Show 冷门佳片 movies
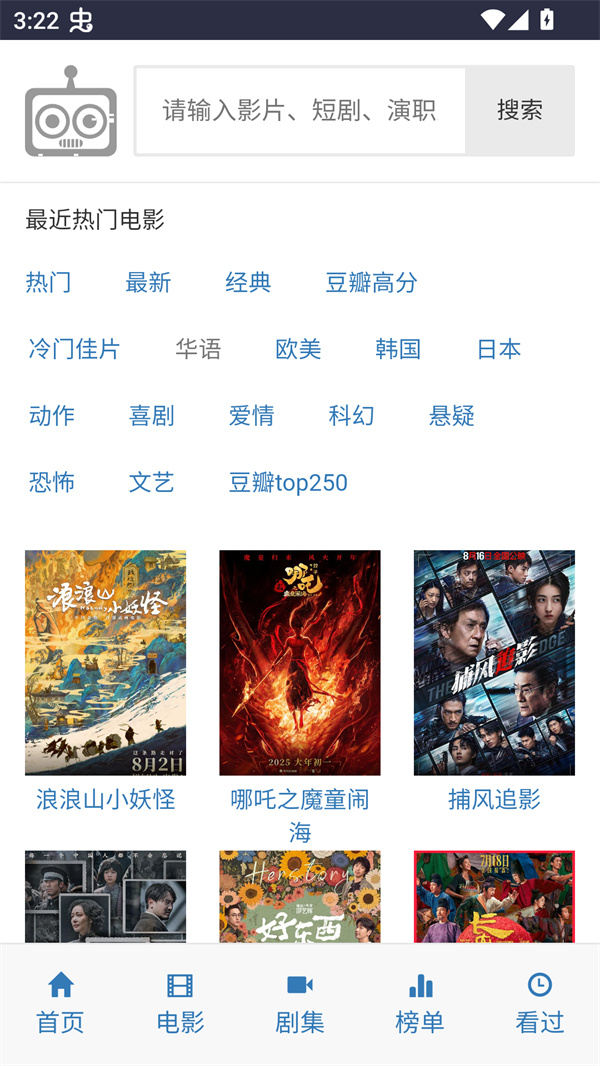Image resolution: width=600 pixels, height=1066 pixels. [x=74, y=349]
